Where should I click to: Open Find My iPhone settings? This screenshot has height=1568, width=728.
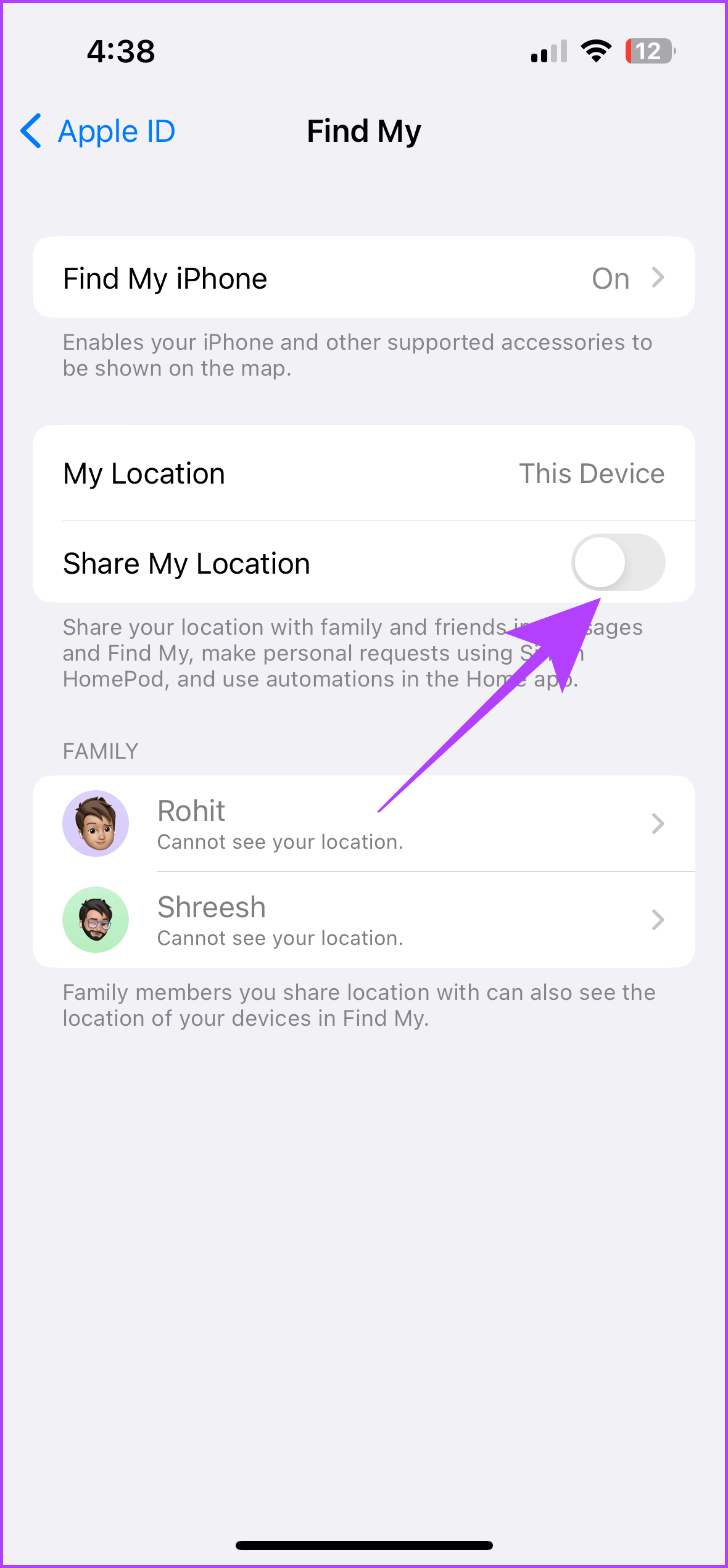tap(364, 278)
